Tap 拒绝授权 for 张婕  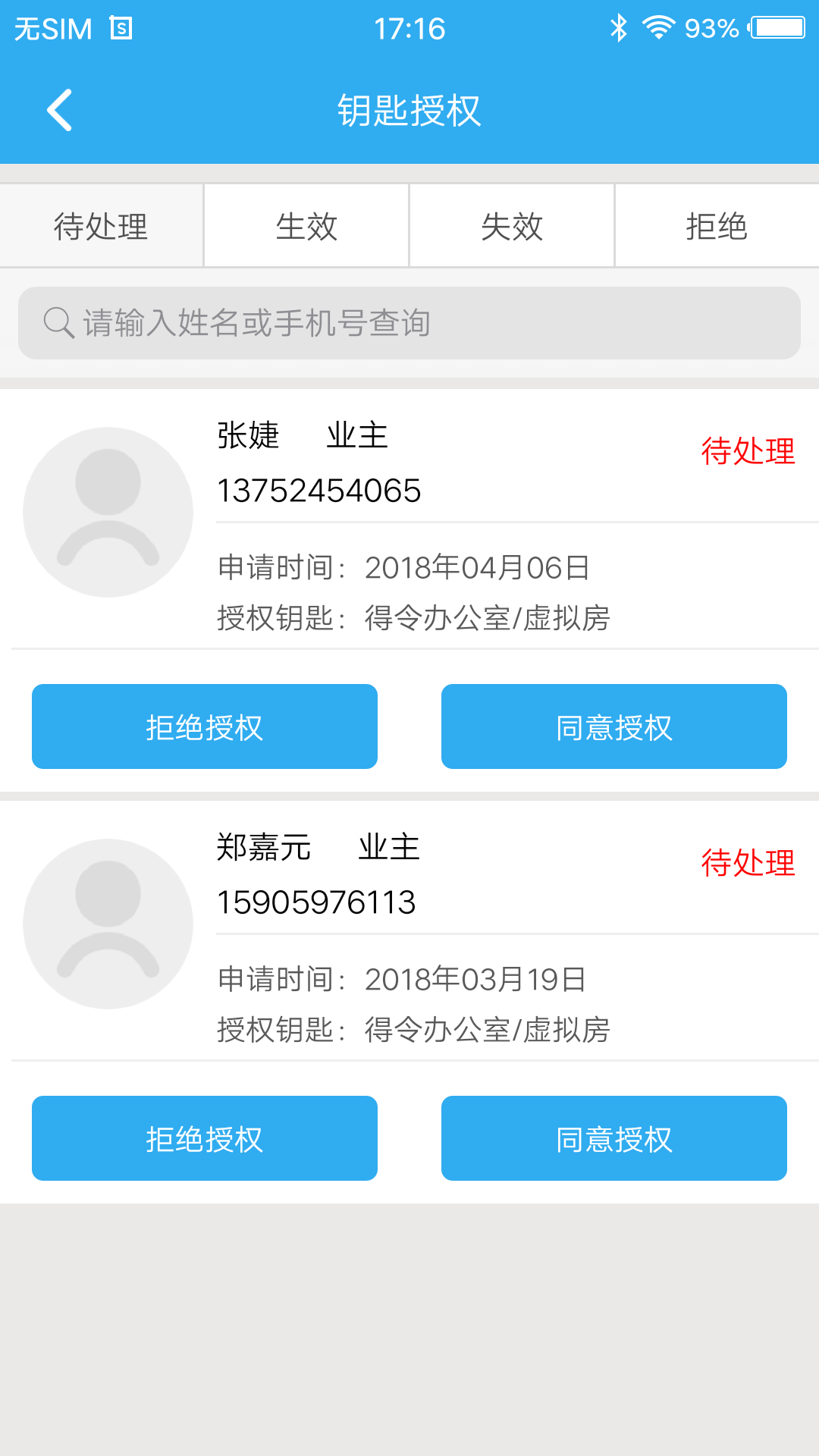(205, 726)
